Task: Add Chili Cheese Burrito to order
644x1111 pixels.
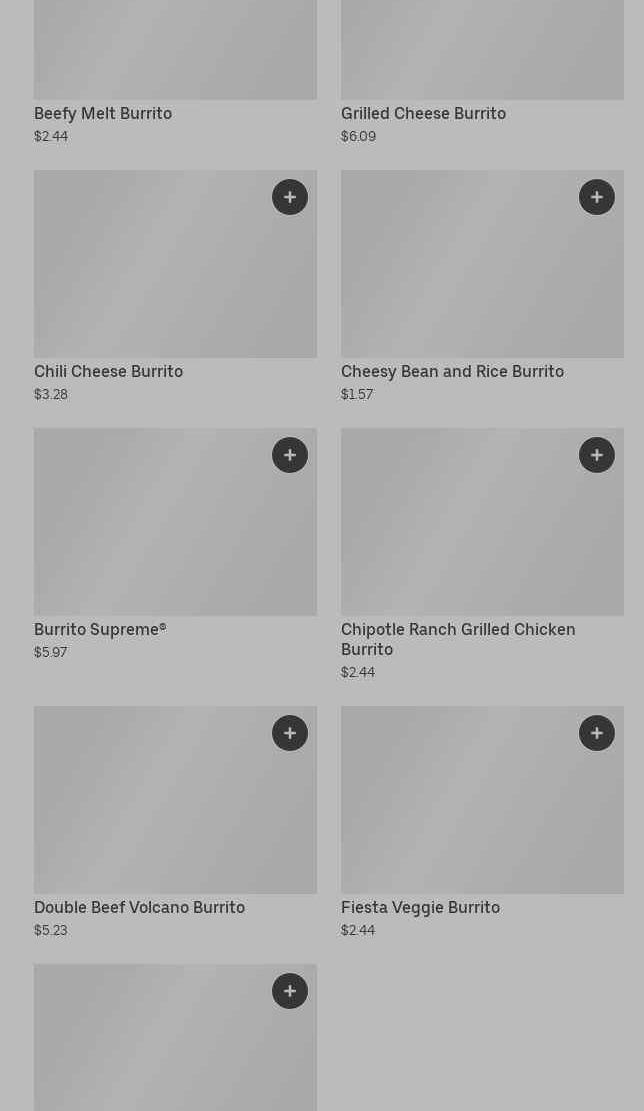Action: 290,197
